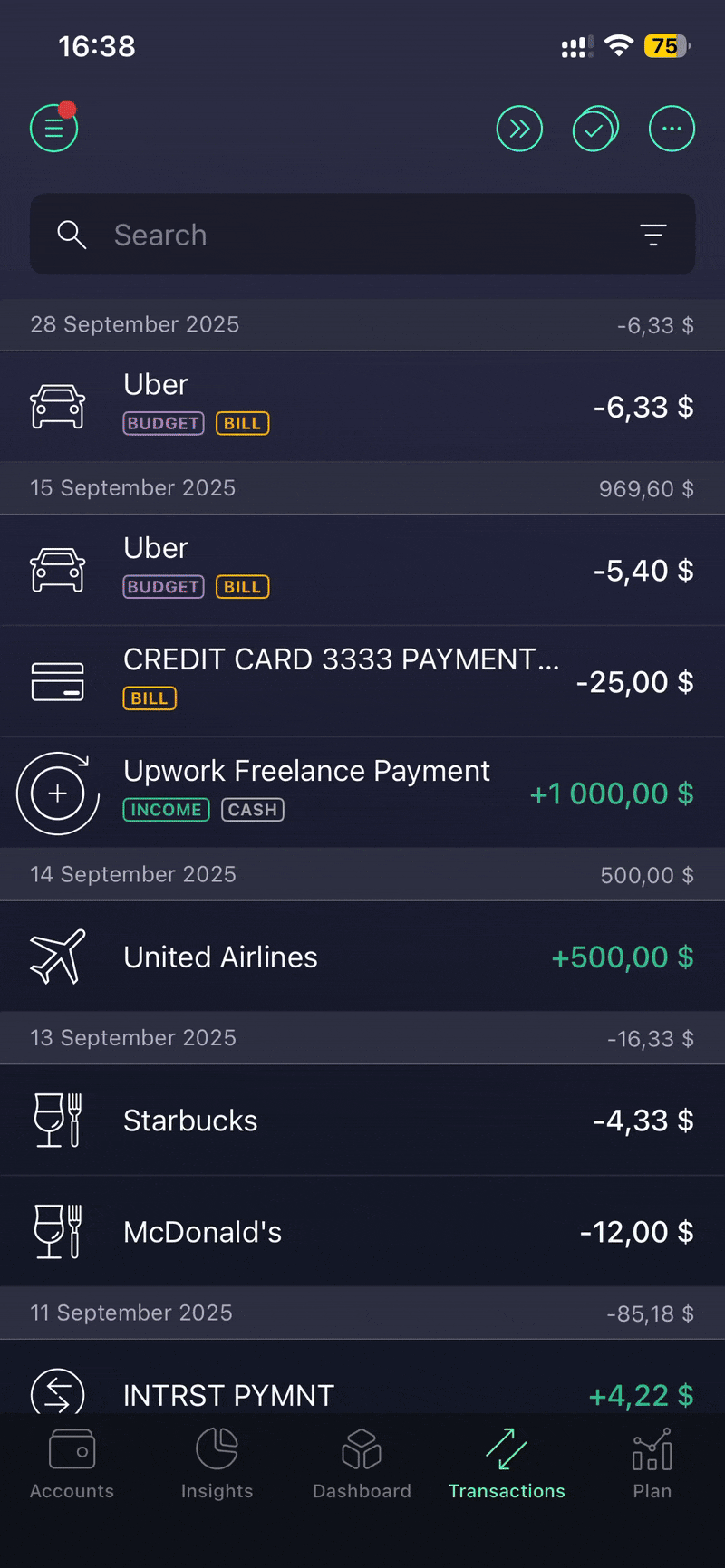Open the CREDIT CARD 3333 PAYMENT transaction
Screen dimensions: 725x1568
362,681
